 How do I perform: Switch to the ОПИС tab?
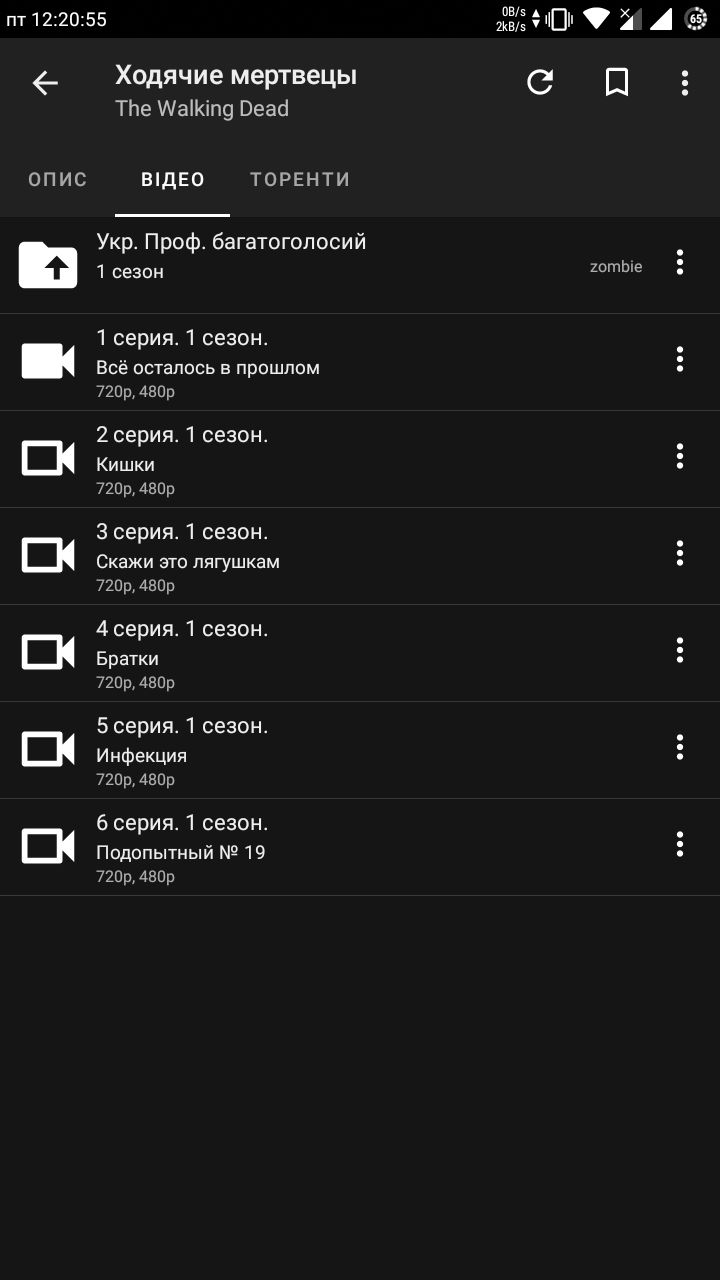58,180
